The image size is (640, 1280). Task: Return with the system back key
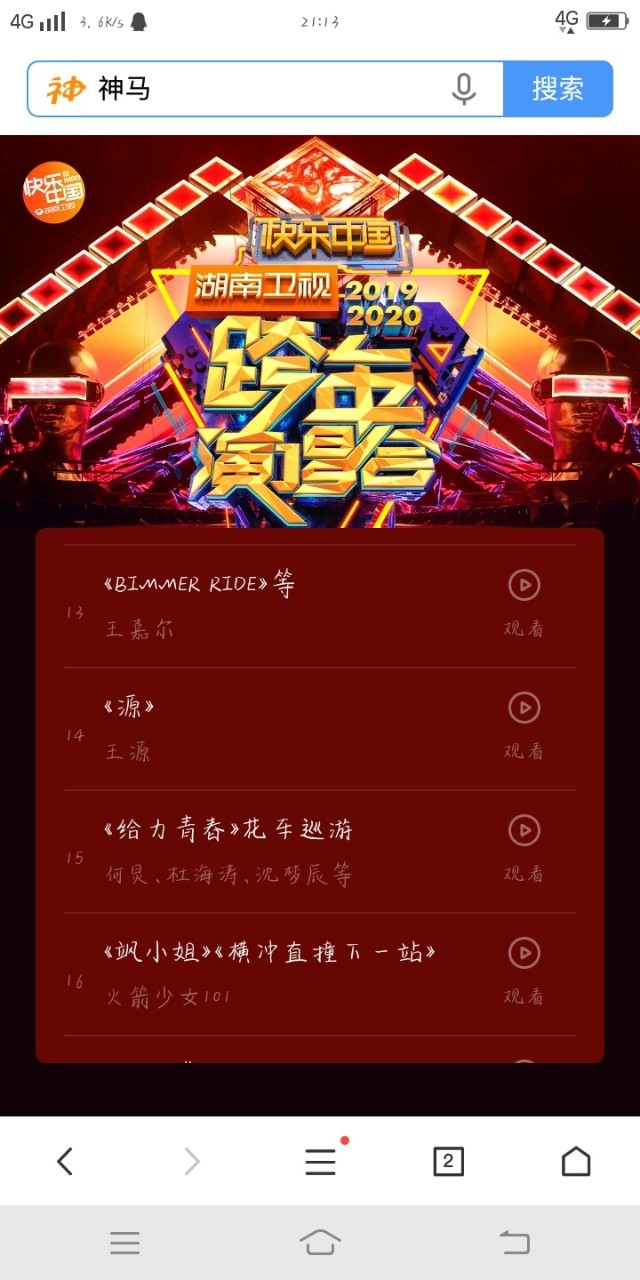515,1243
